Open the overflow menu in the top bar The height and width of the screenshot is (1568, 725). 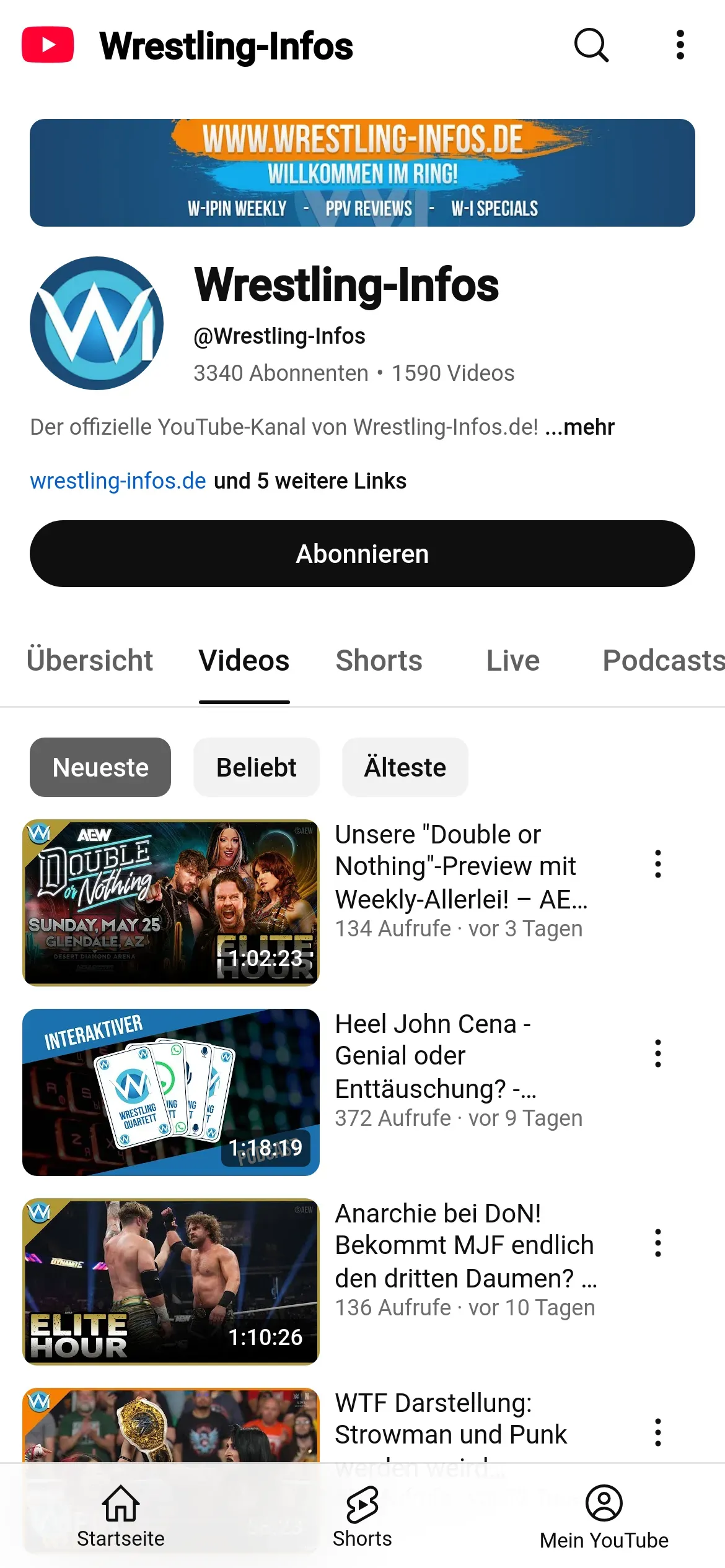pos(680,45)
